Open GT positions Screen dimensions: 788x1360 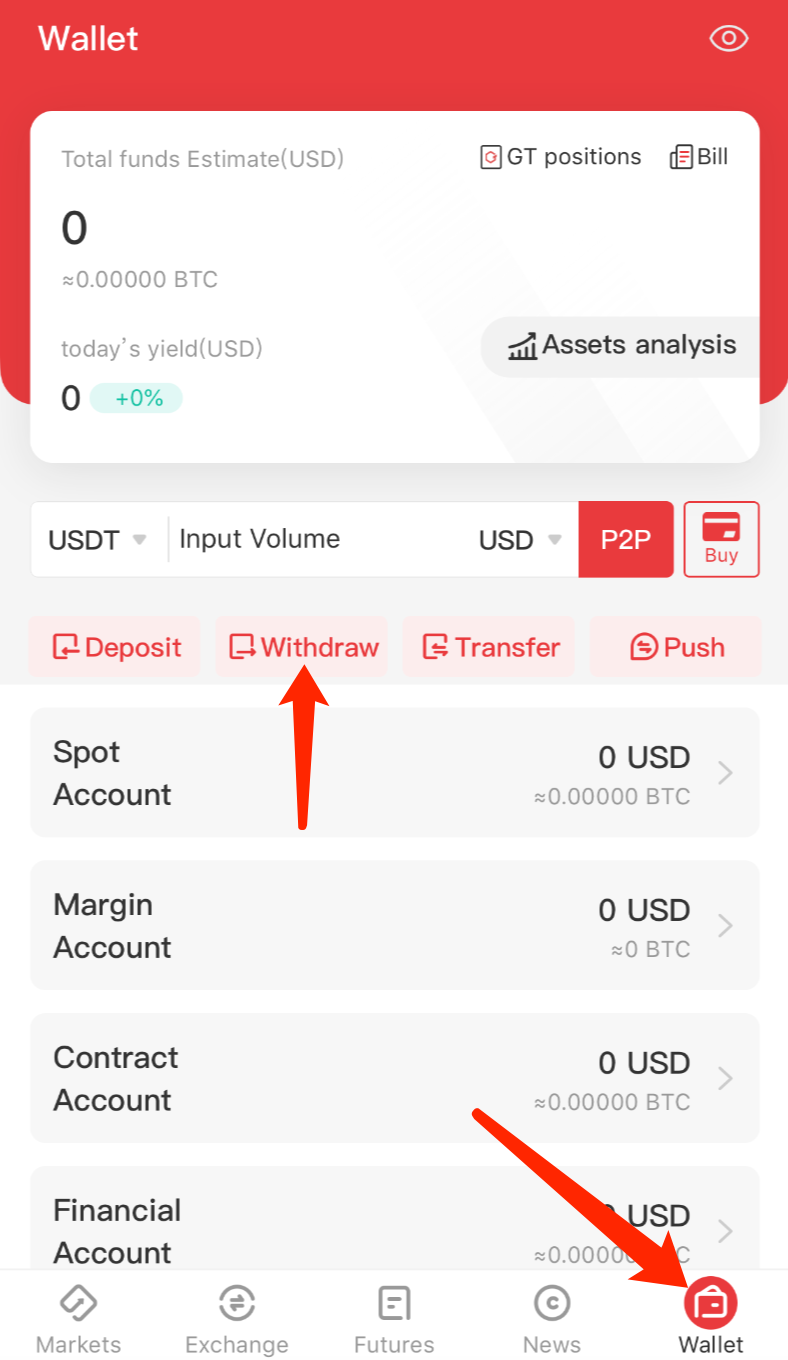(561, 157)
